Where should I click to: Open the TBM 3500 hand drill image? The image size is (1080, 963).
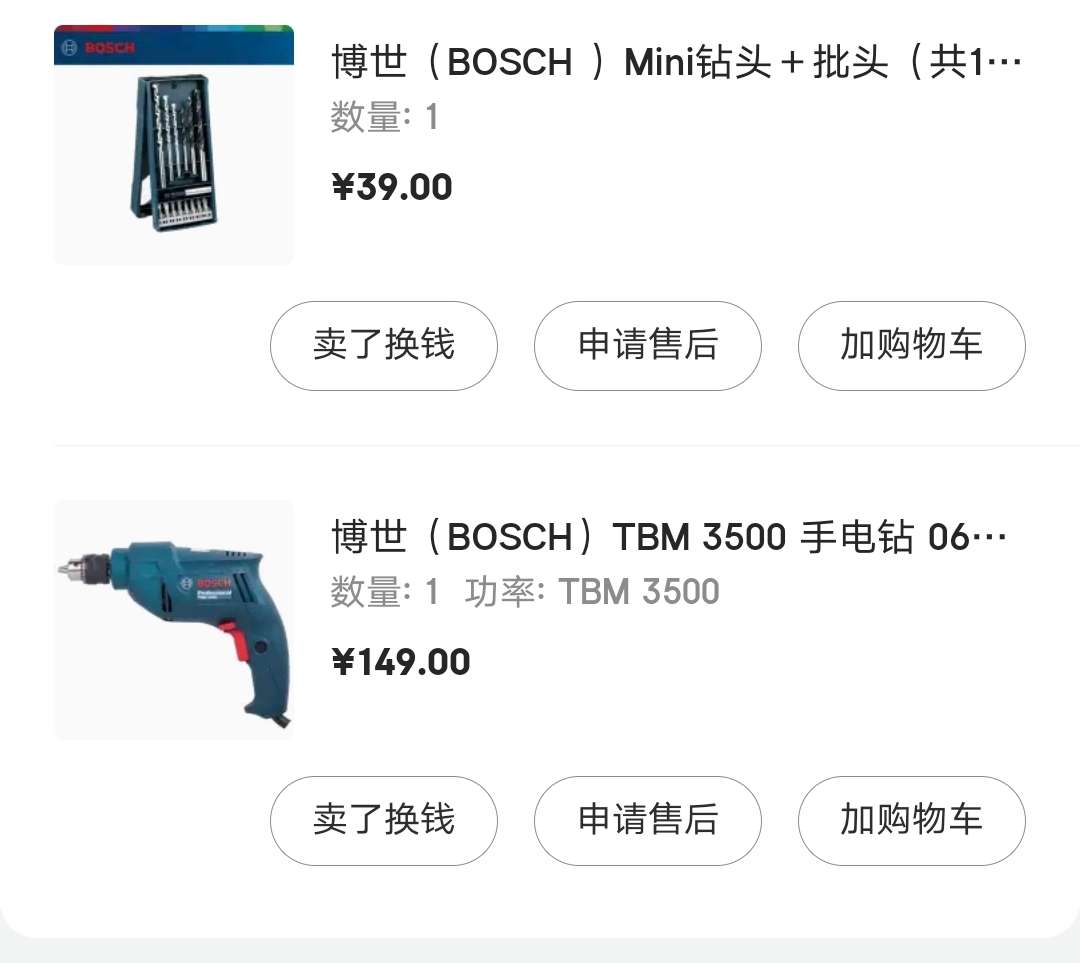(x=174, y=620)
